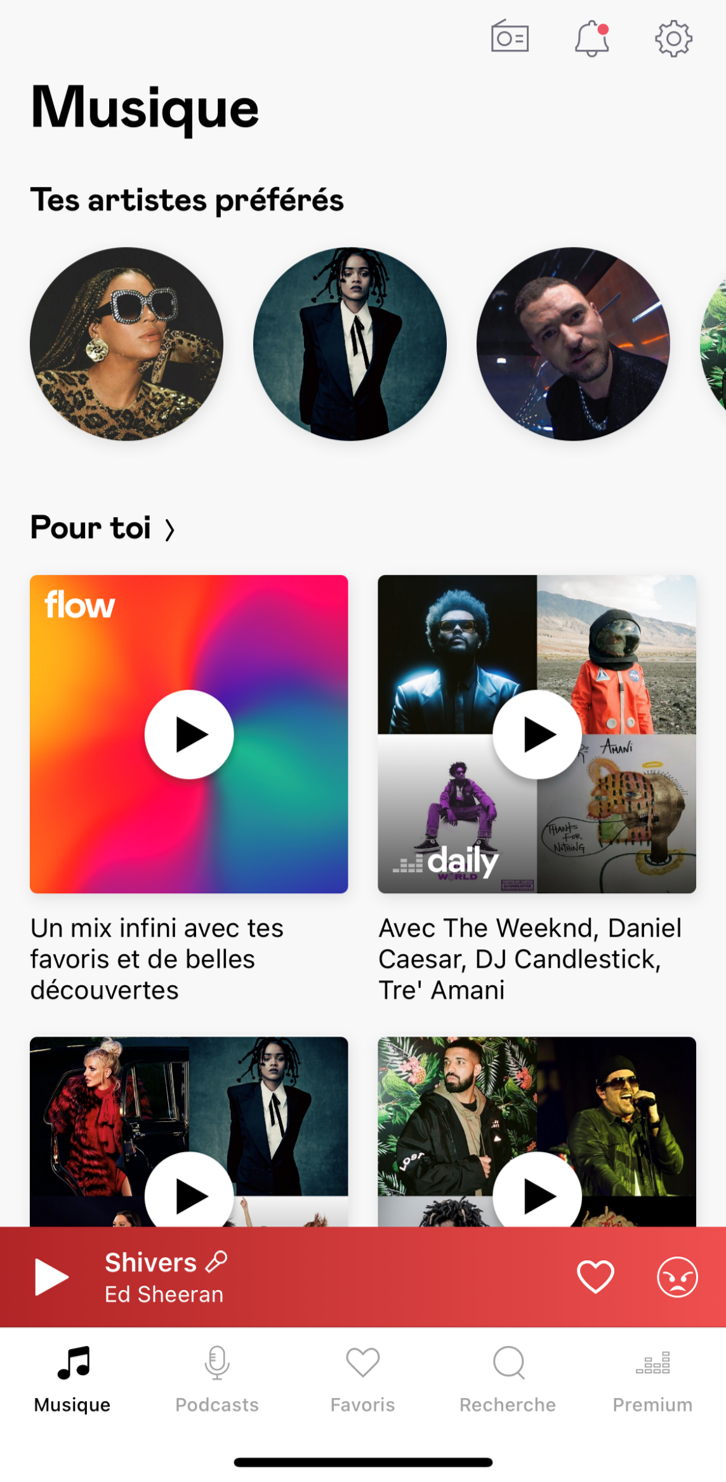
Task: Dislike the current track via angry face
Action: (678, 1277)
